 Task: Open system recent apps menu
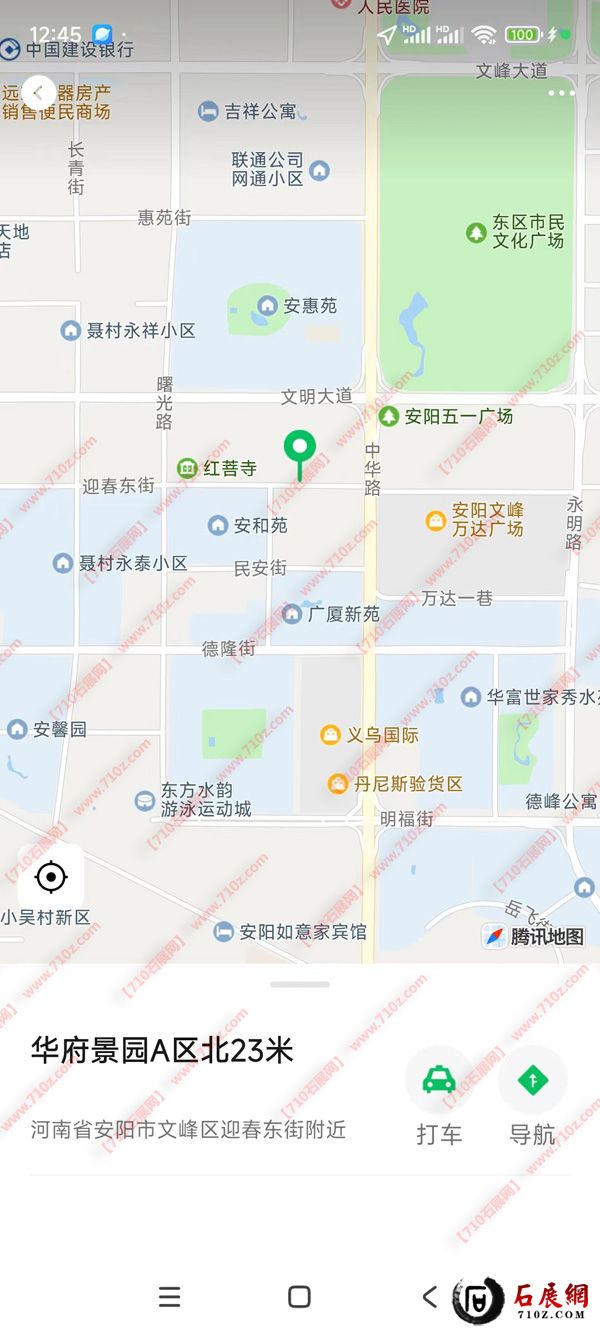[x=170, y=1297]
